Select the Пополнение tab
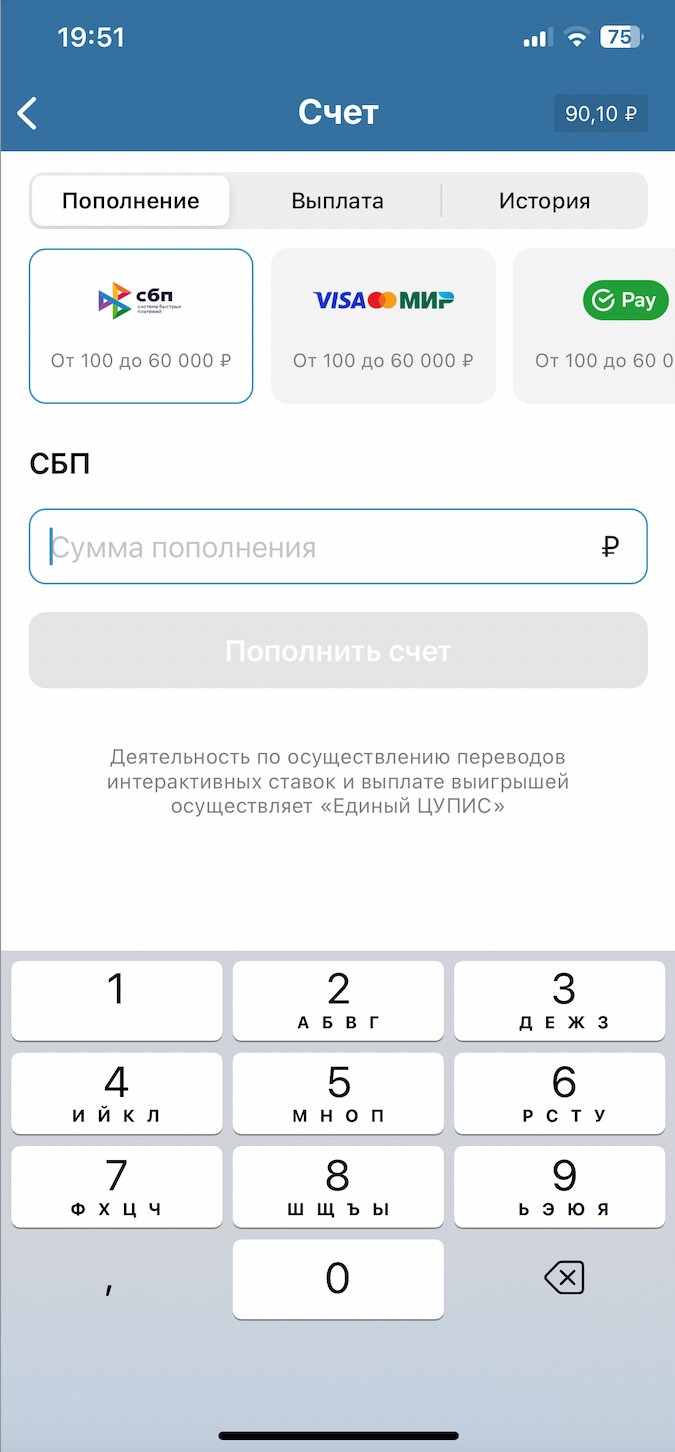The height and width of the screenshot is (1452, 675). [131, 201]
